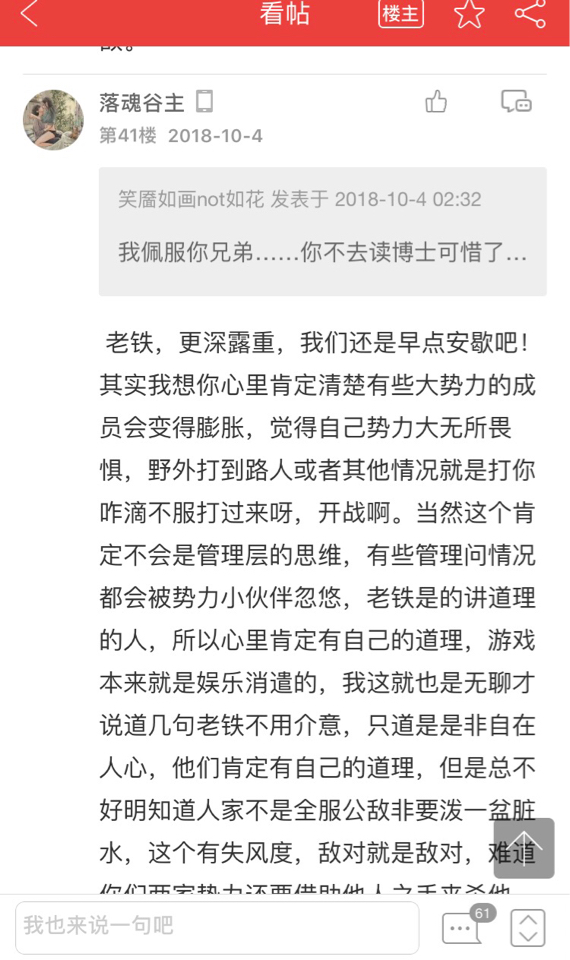Image resolution: width=570 pixels, height=960 pixels.
Task: Open 落魂谷主's avatar profile
Action: 53,119
